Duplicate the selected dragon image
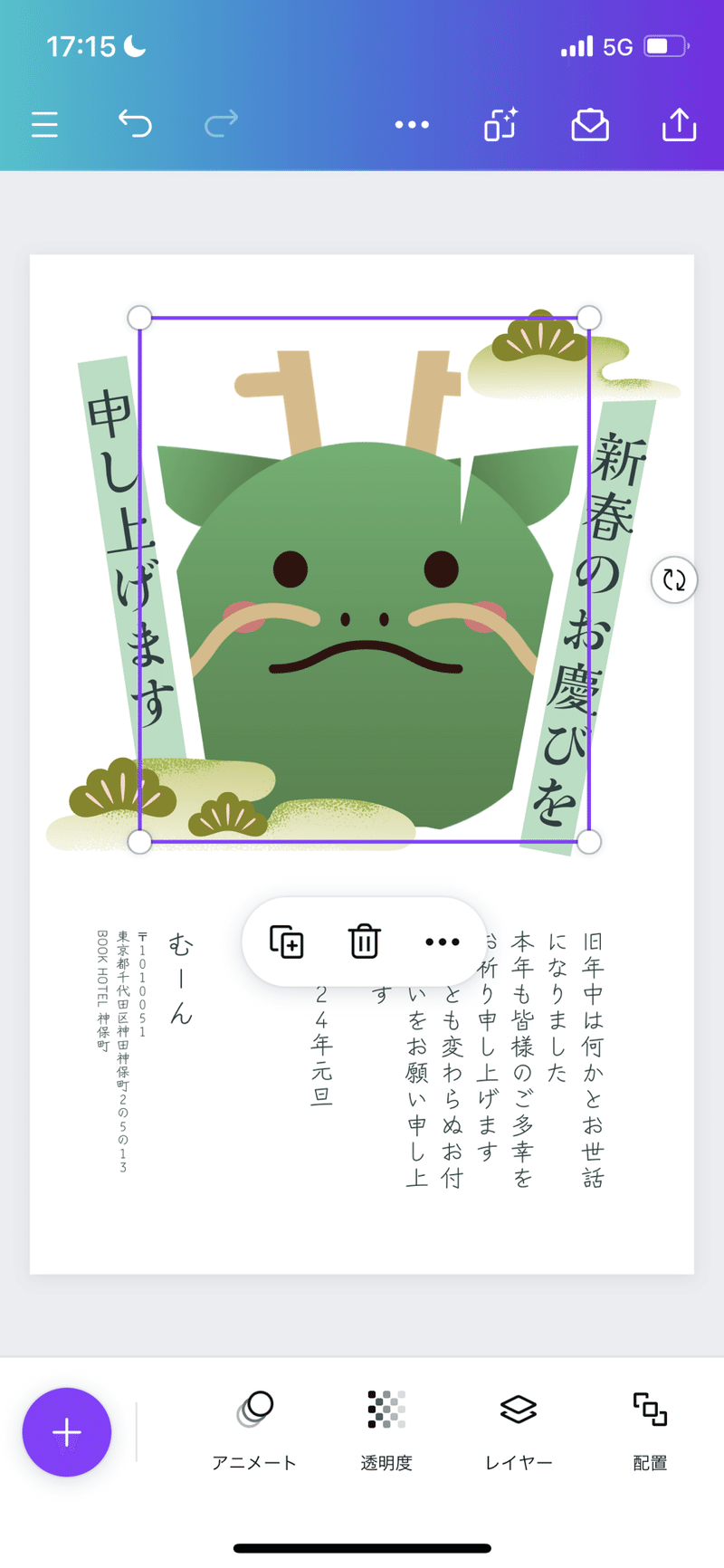This screenshot has width=724, height=1568. 287,942
